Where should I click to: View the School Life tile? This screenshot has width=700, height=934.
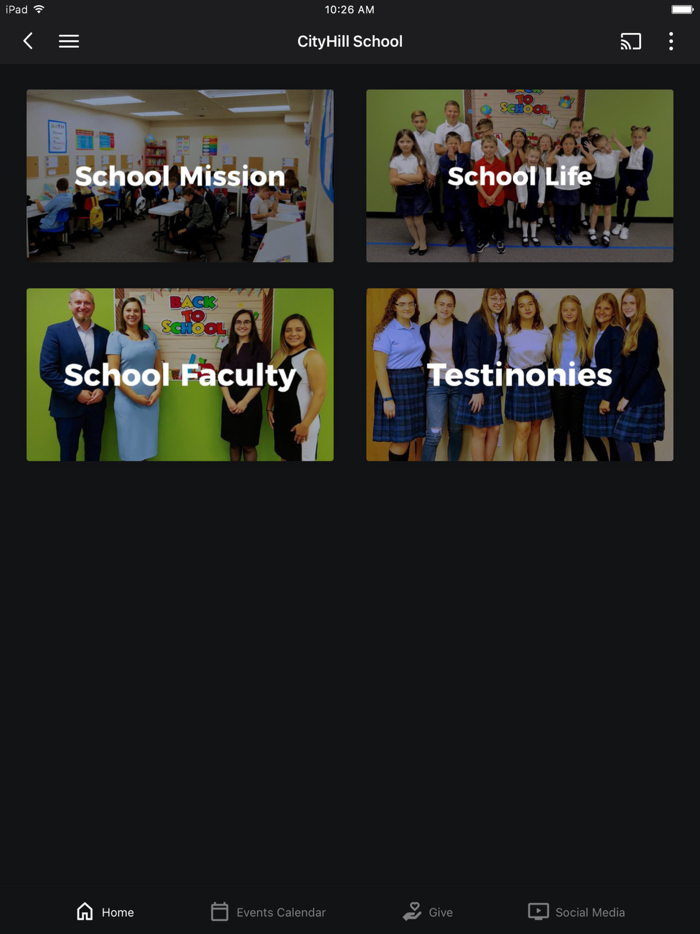click(x=519, y=176)
